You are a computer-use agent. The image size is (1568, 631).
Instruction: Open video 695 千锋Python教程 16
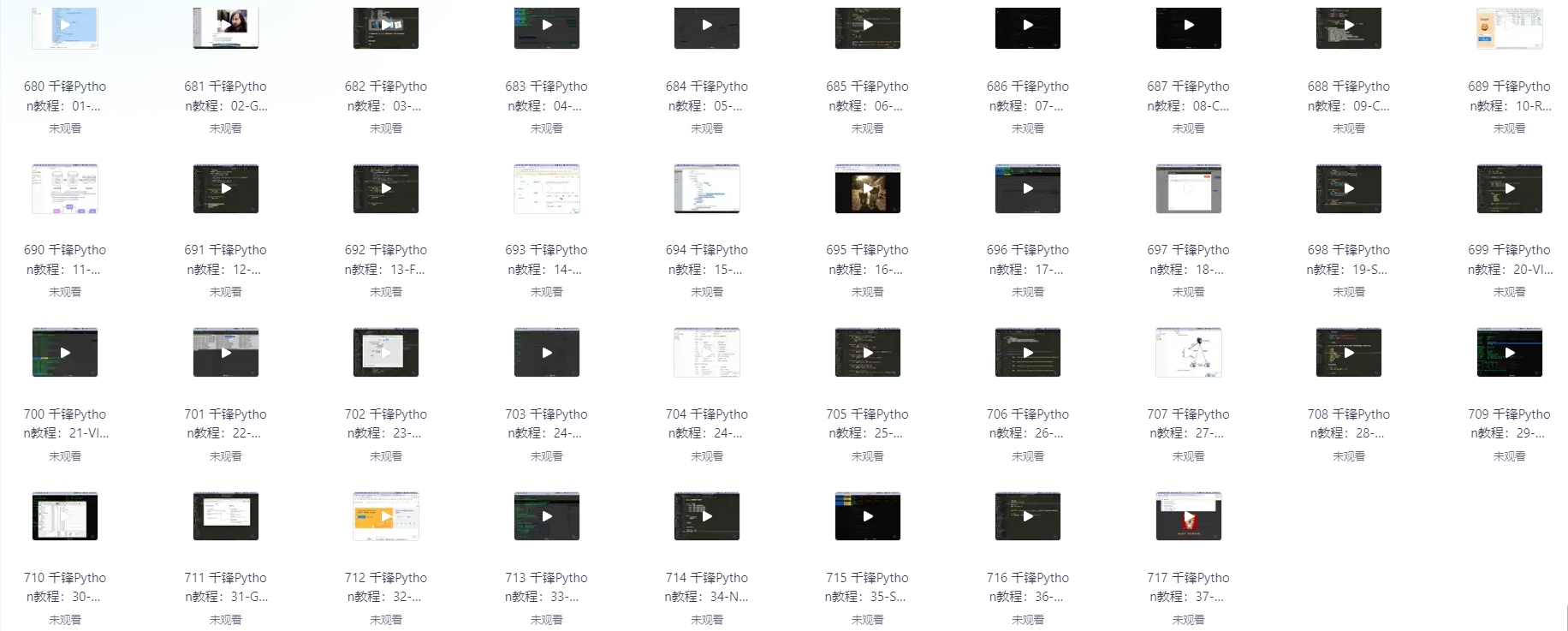[x=868, y=188]
